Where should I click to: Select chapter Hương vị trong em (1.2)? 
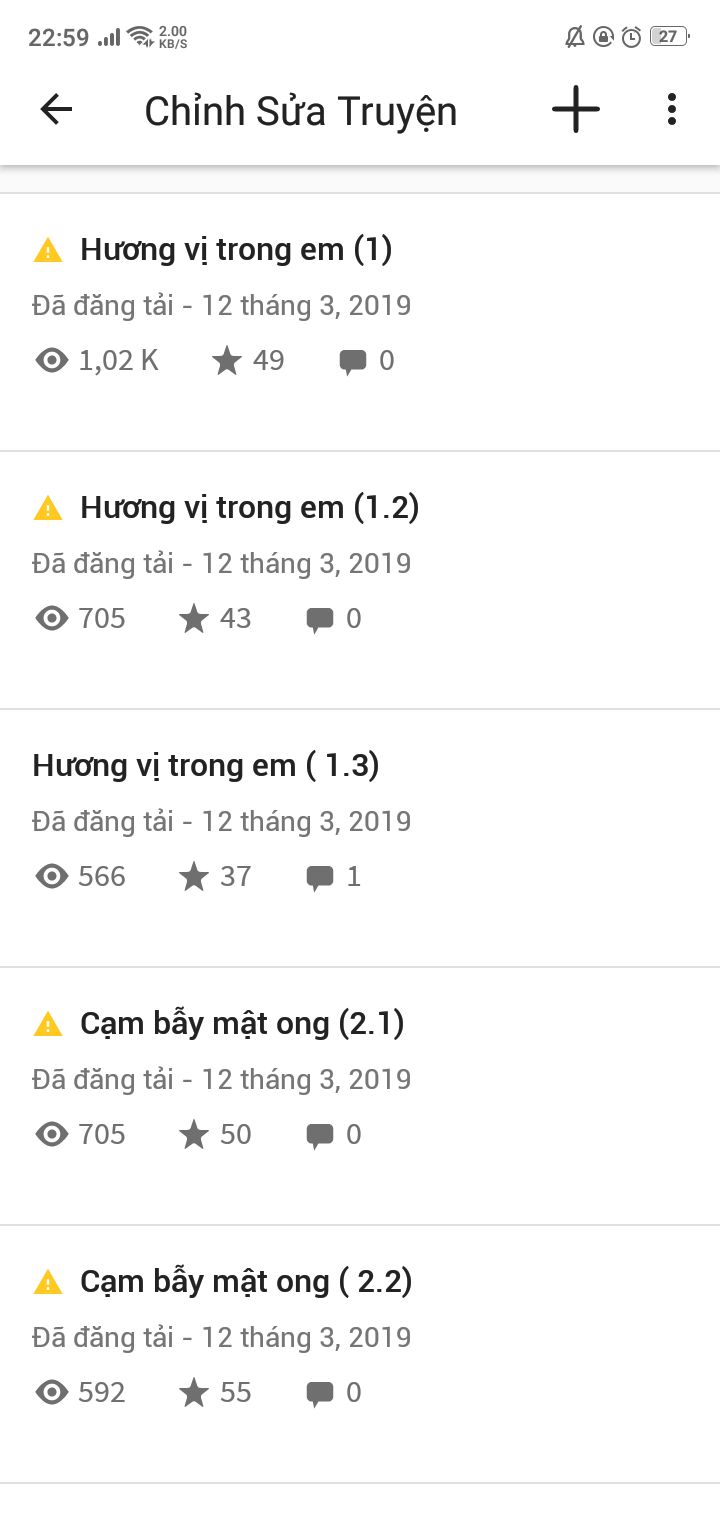(x=360, y=580)
